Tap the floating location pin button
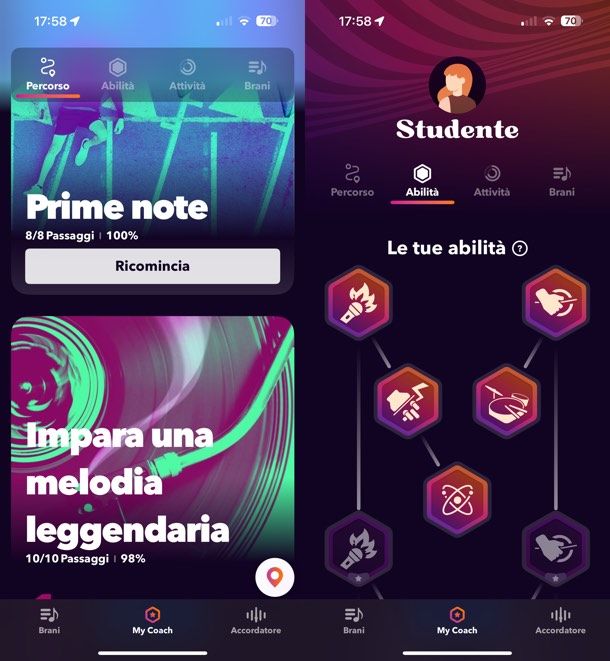610x661 pixels. tap(274, 577)
